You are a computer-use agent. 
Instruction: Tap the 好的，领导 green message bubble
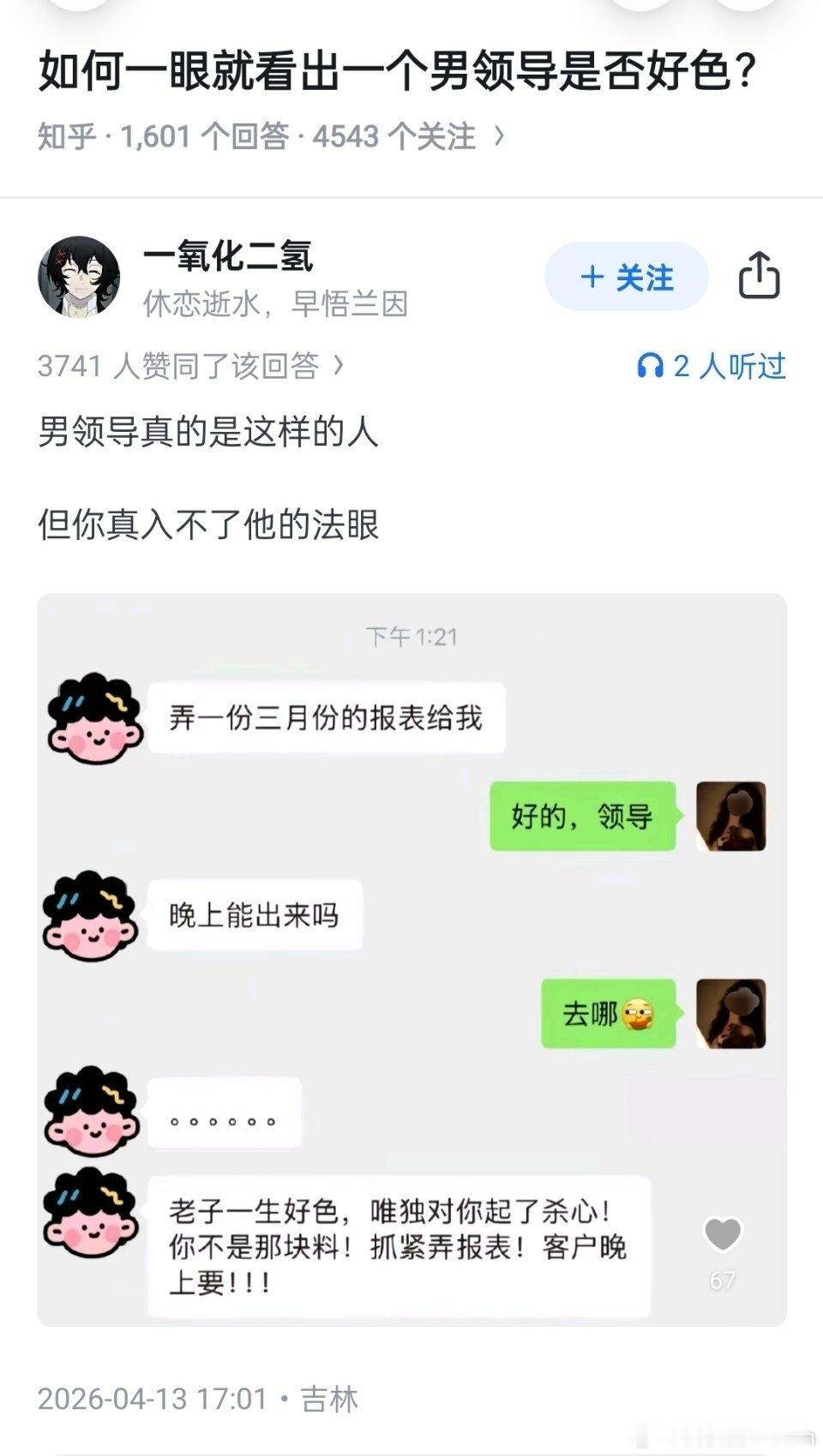(583, 817)
